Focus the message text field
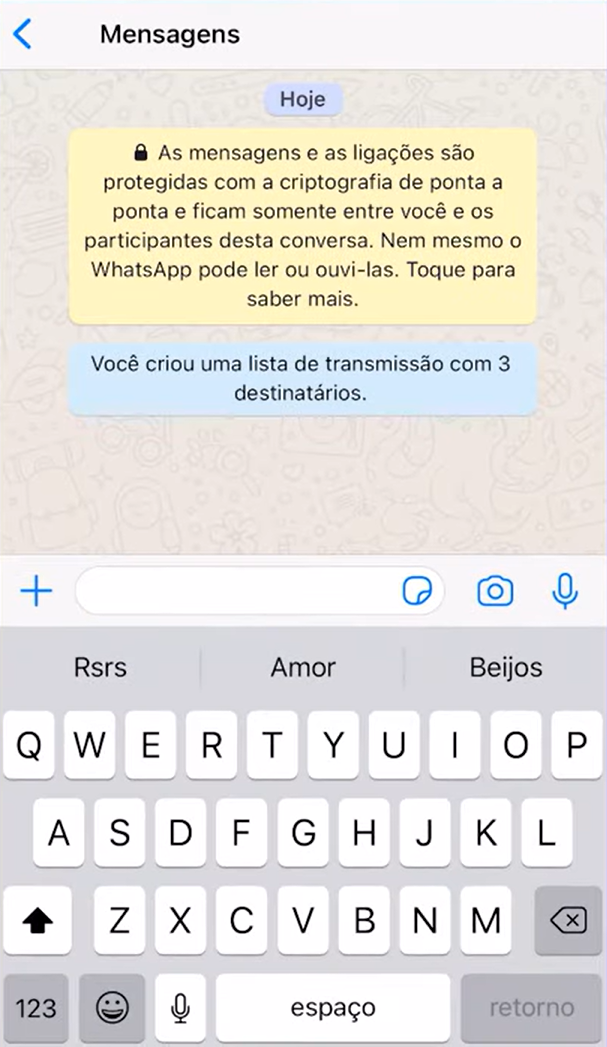This screenshot has width=607, height=1047. [x=235, y=592]
